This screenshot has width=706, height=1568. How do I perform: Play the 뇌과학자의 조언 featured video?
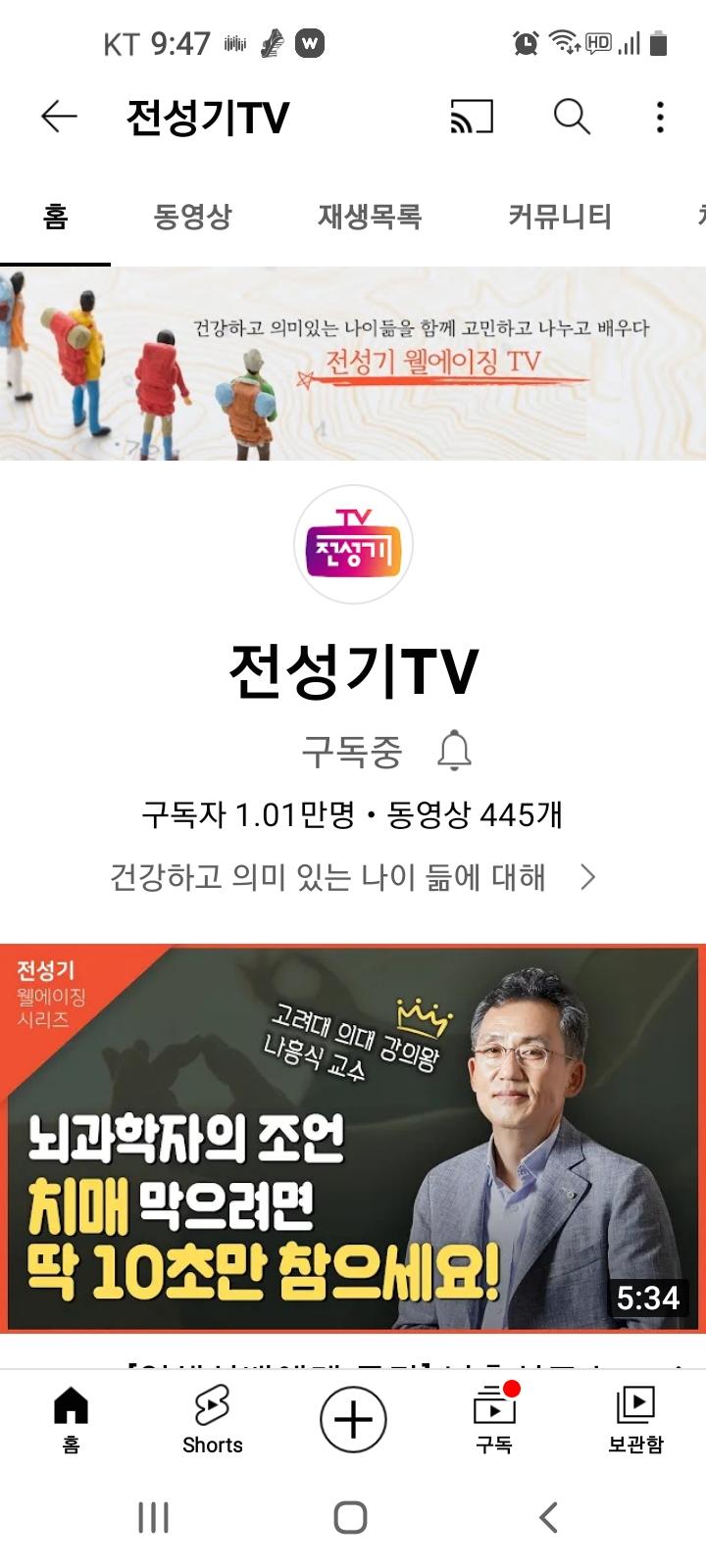tap(353, 1137)
